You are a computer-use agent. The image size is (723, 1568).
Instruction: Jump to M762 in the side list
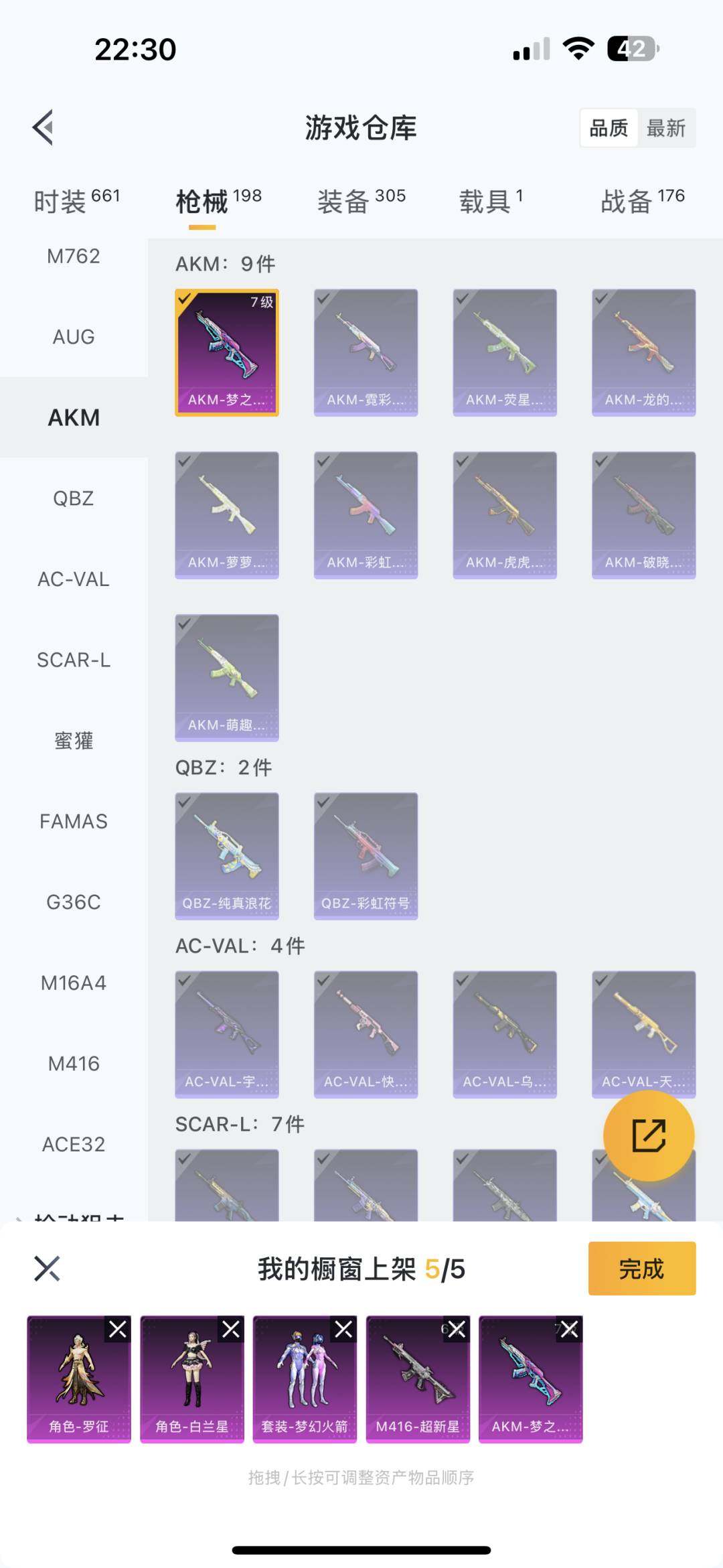[x=74, y=256]
